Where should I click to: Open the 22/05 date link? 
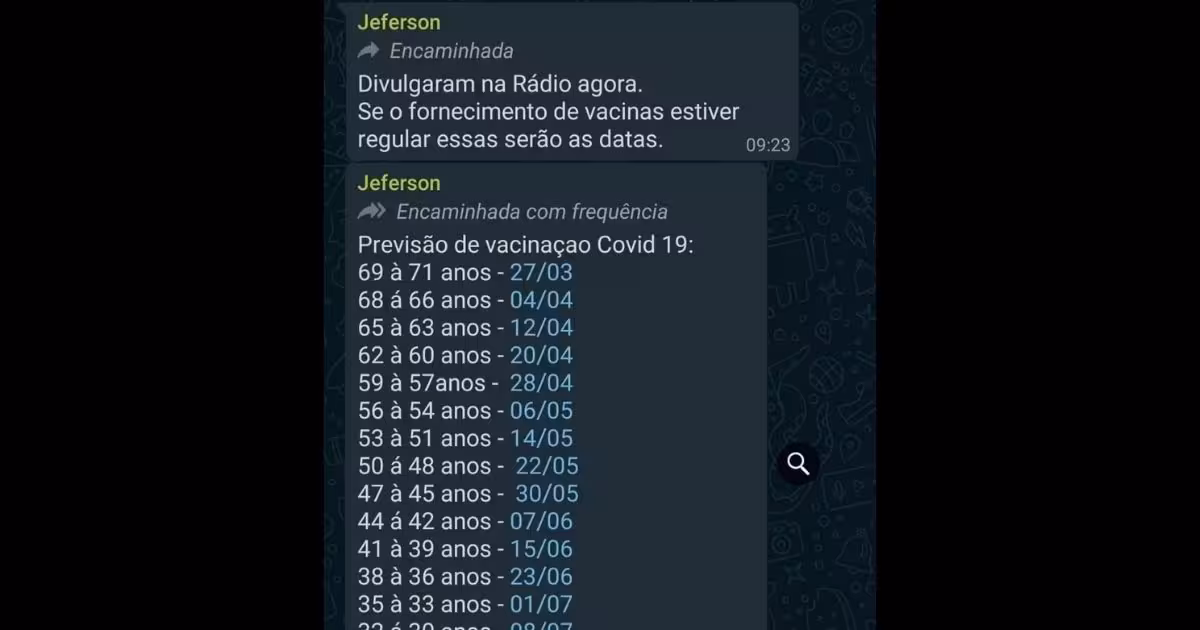[547, 466]
